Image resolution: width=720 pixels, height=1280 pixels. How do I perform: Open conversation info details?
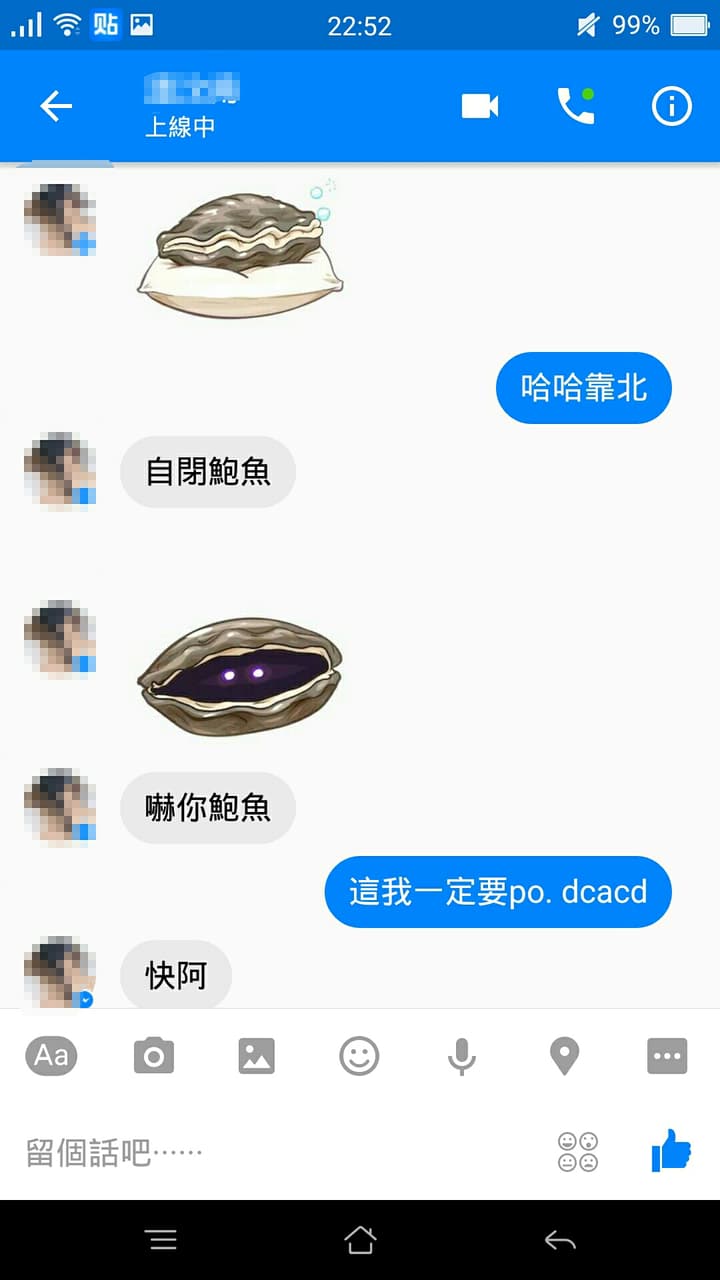[672, 106]
